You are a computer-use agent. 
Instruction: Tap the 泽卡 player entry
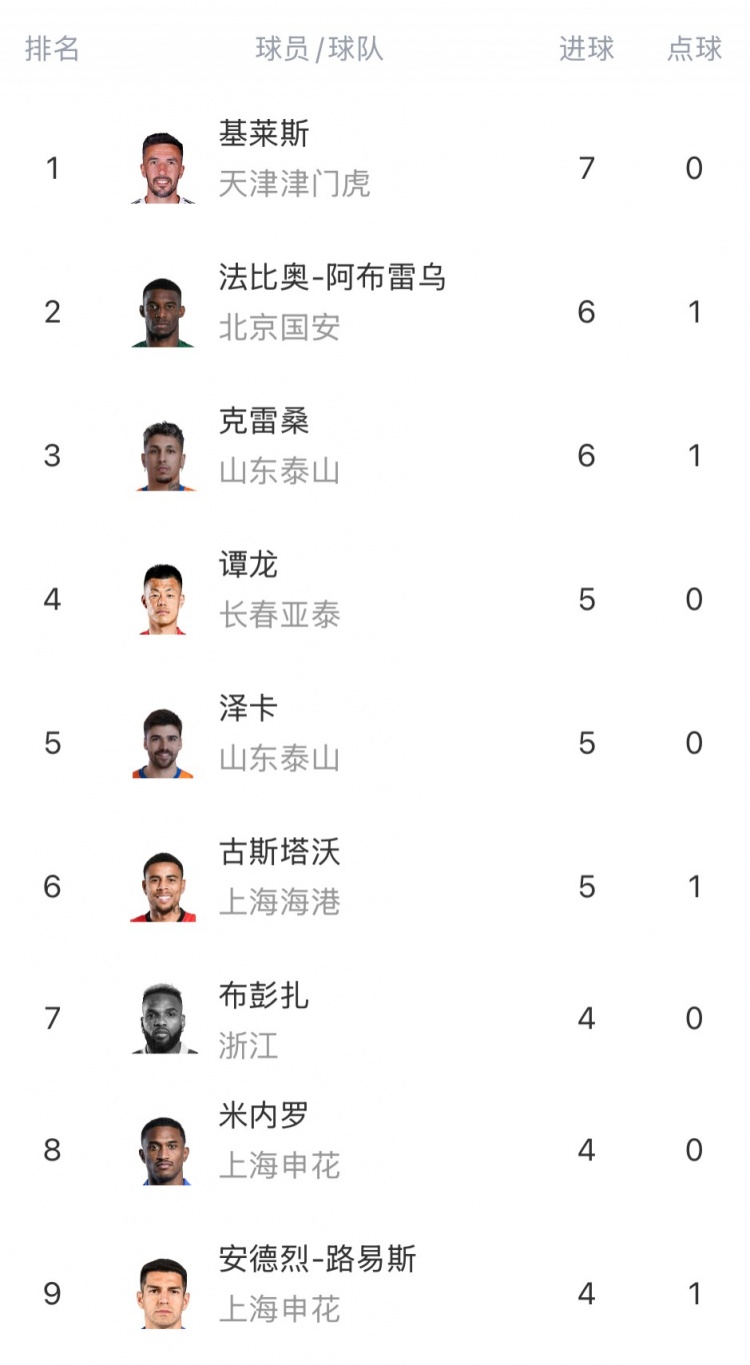248,710
